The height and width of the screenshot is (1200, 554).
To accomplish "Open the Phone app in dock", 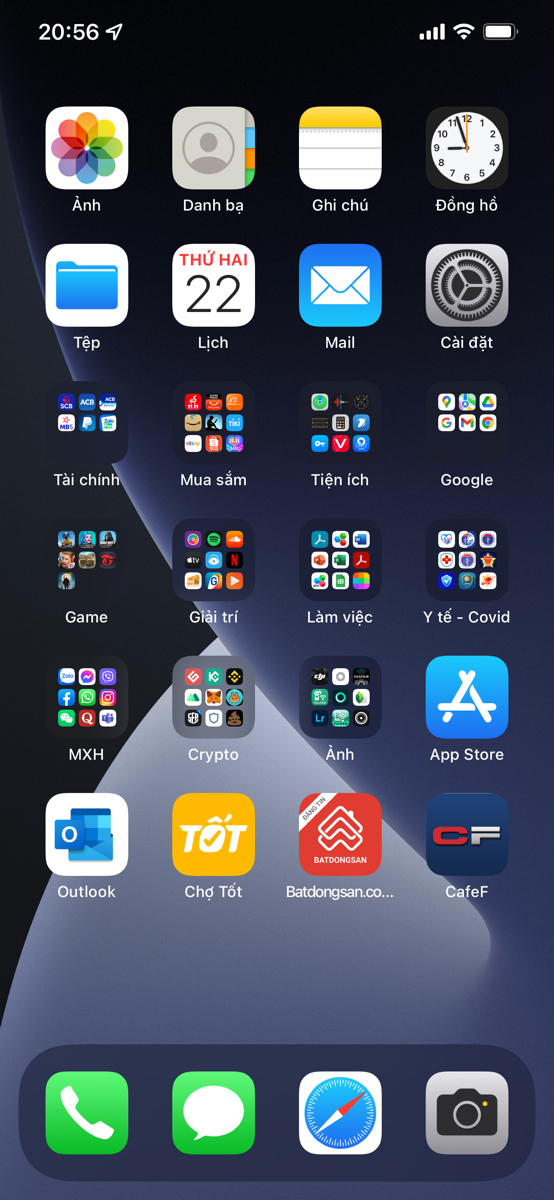I will [x=87, y=1113].
